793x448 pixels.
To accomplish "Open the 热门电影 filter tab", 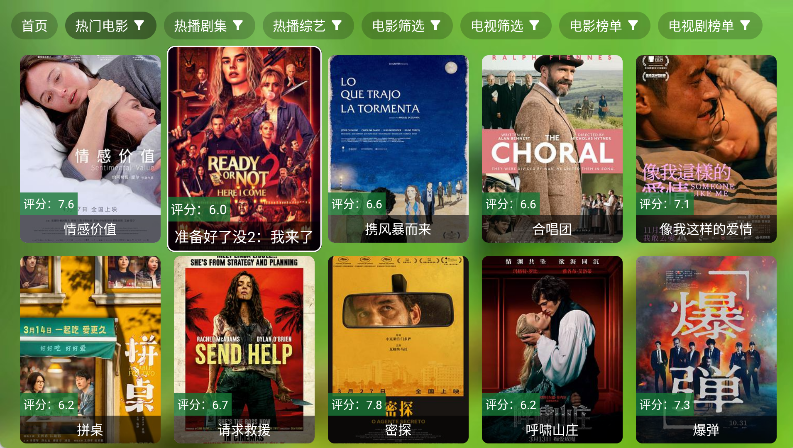I will point(110,26).
